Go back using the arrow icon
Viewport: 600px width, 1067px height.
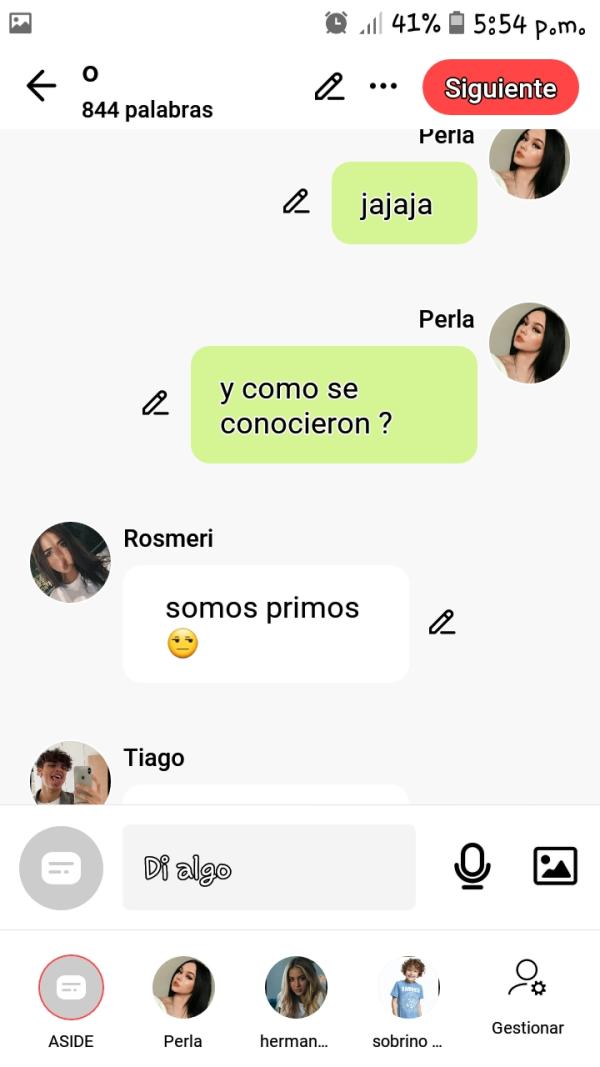click(x=41, y=87)
